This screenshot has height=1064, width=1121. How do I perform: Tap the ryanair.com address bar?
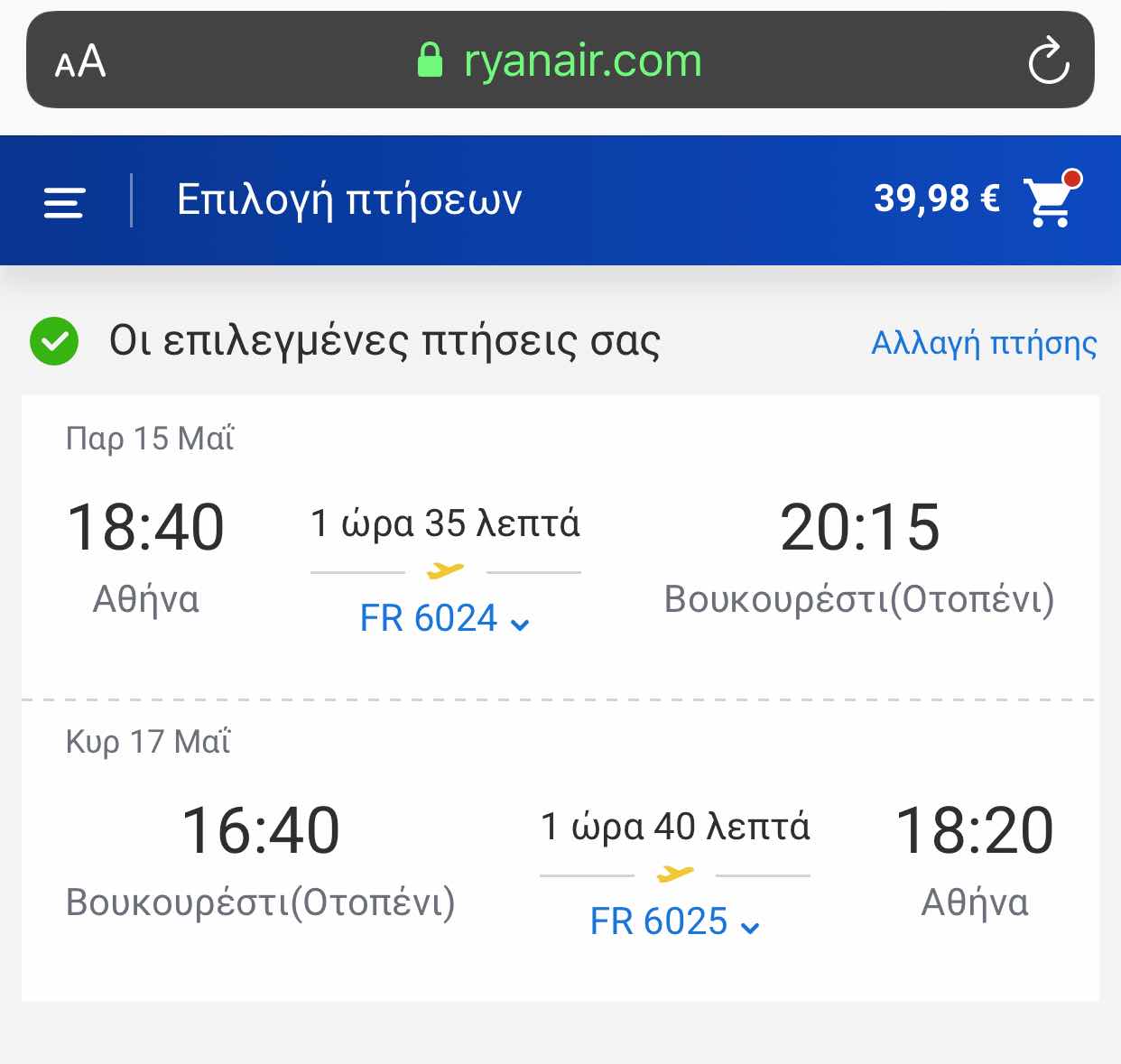(560, 61)
